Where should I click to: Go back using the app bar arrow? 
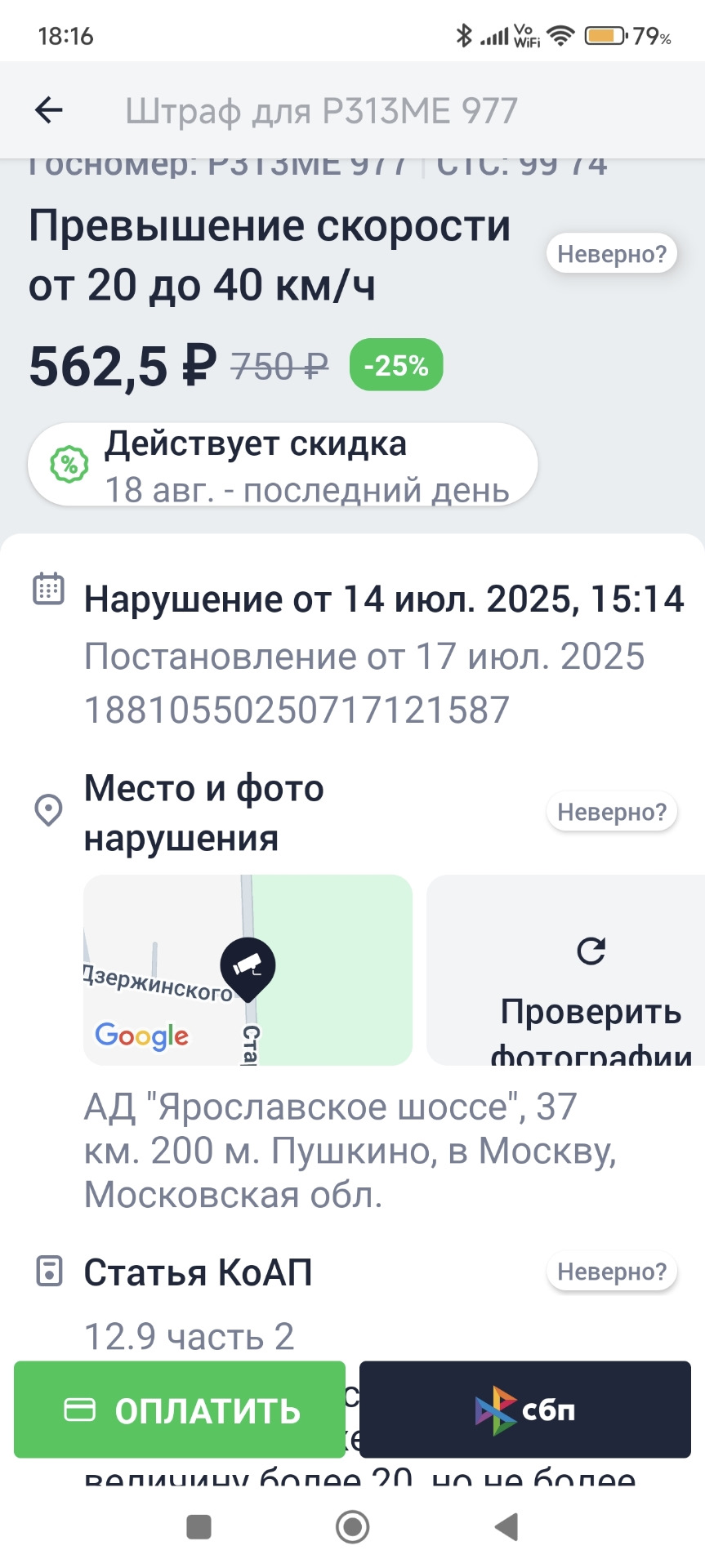(49, 110)
